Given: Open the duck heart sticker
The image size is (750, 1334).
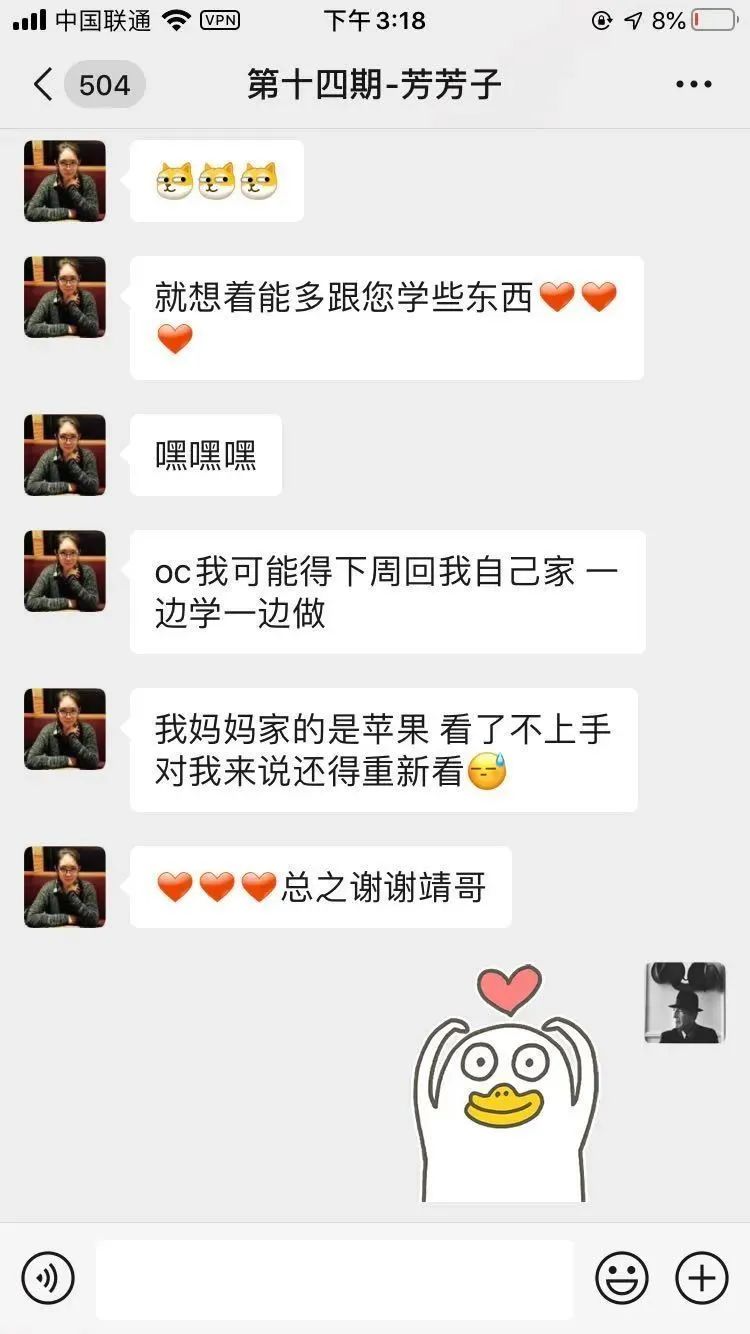Looking at the screenshot, I should (506, 1084).
